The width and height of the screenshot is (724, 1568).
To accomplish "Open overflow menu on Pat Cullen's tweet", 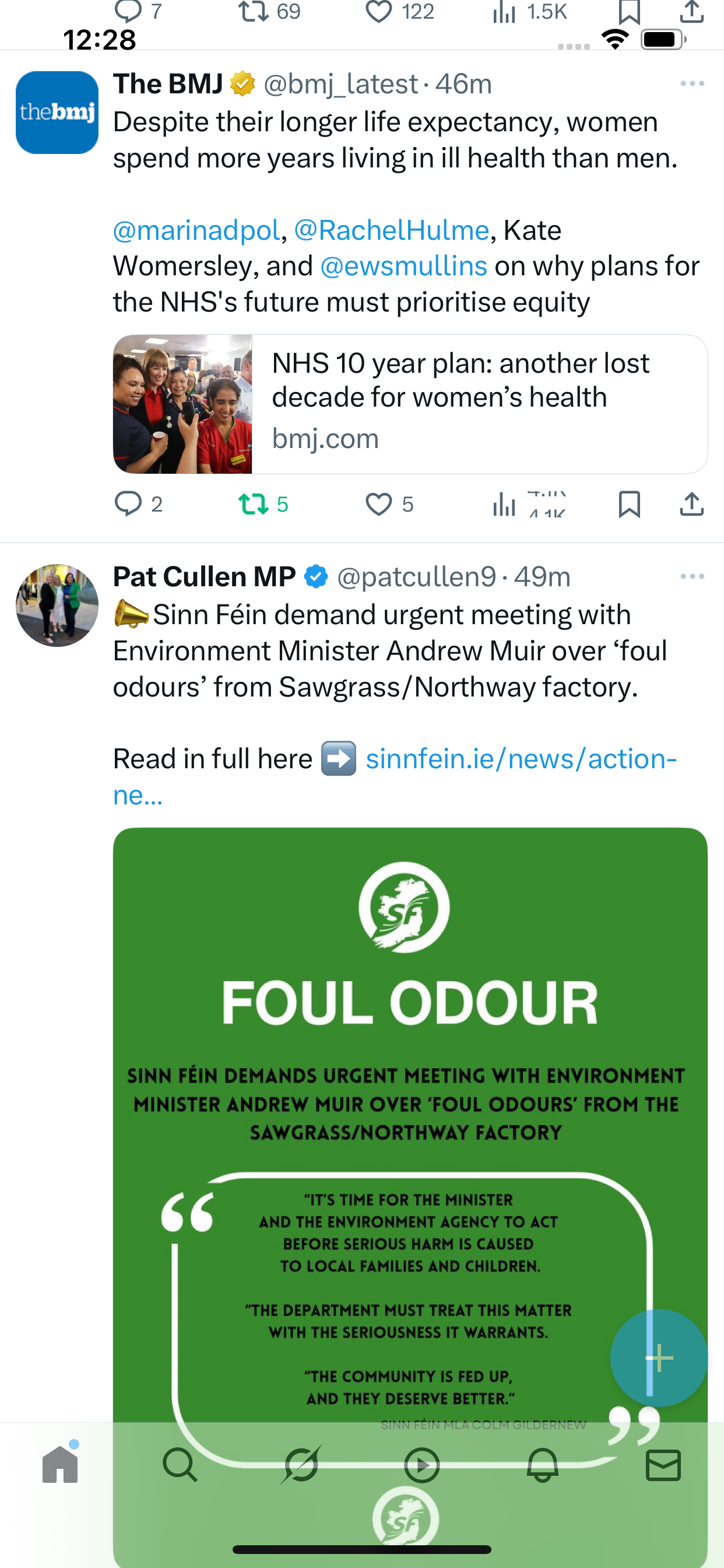I will 692,576.
